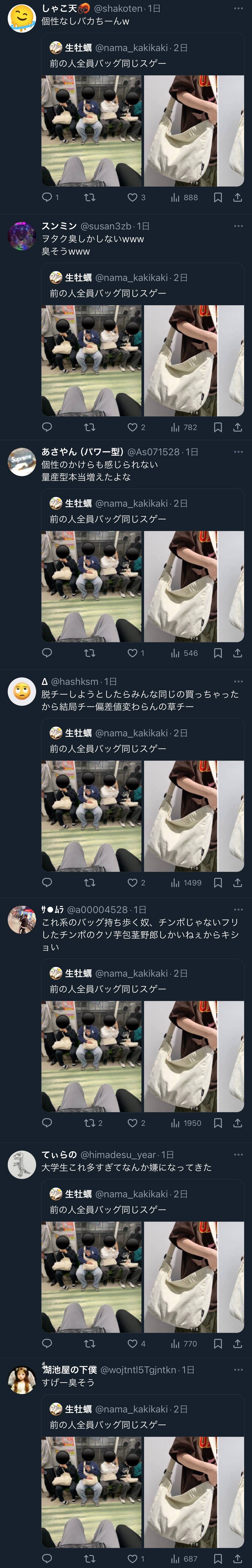Visit しゃこ天's profile from the avatar
The image size is (252, 1568).
tap(22, 18)
